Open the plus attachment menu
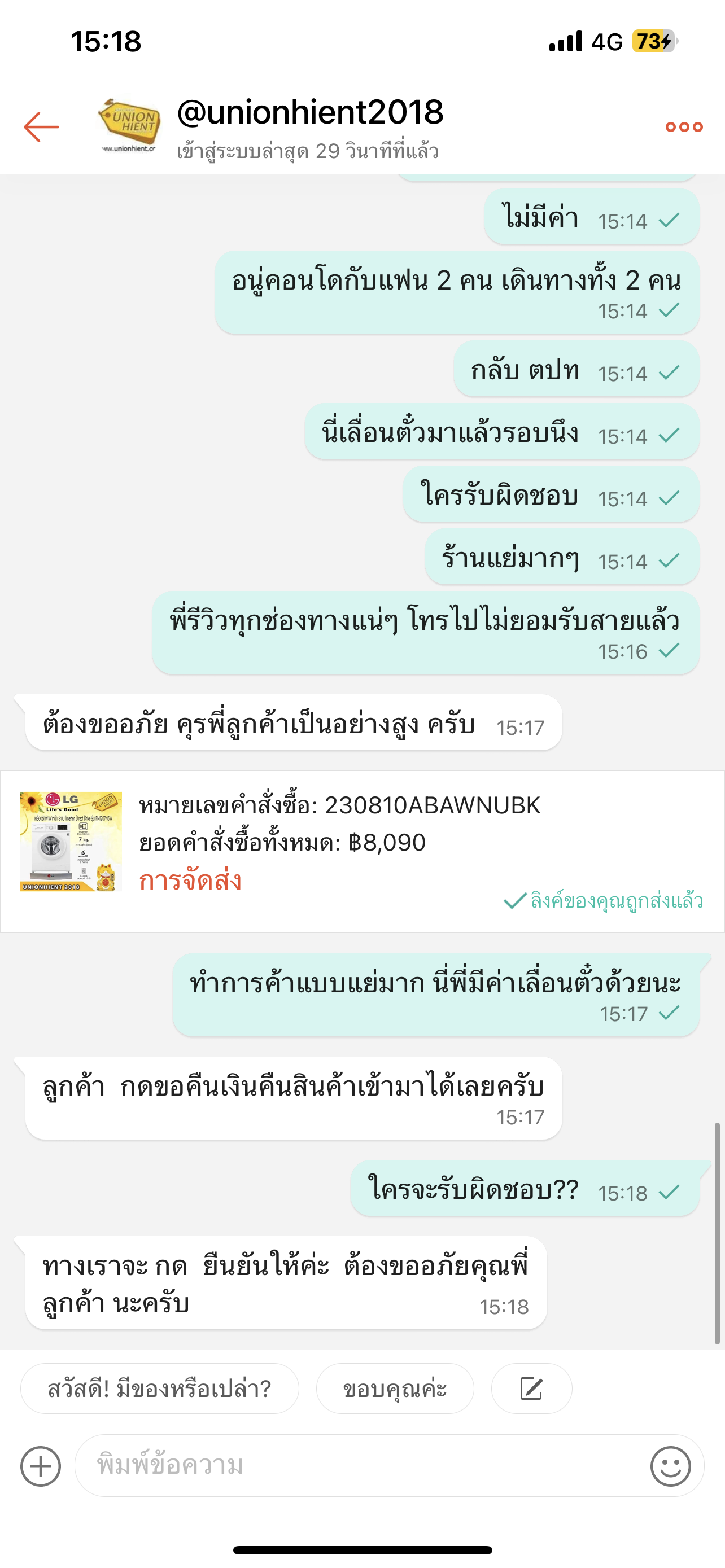725x1568 pixels. pyautogui.click(x=41, y=1466)
